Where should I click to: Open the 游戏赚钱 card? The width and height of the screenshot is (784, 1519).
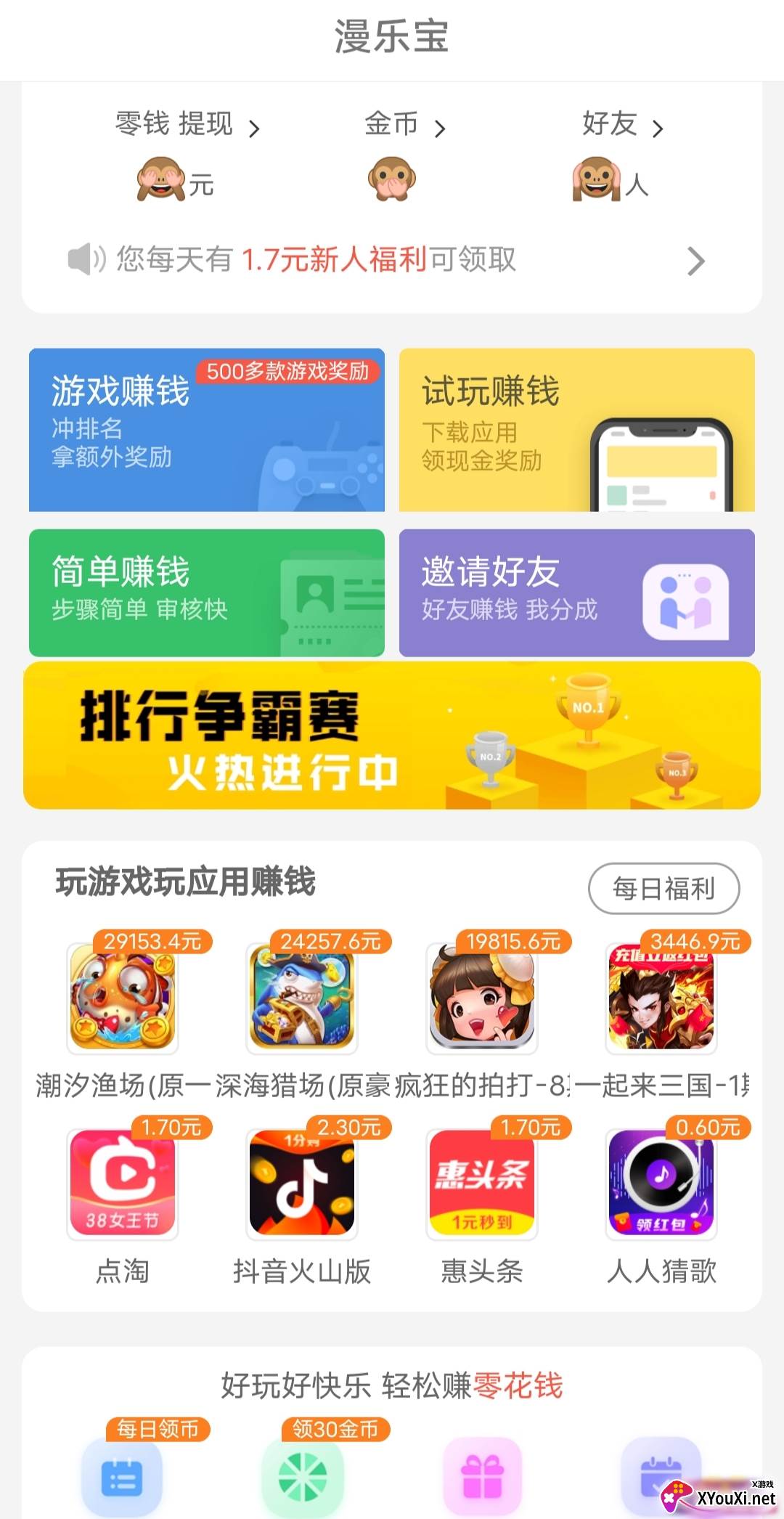(x=207, y=430)
